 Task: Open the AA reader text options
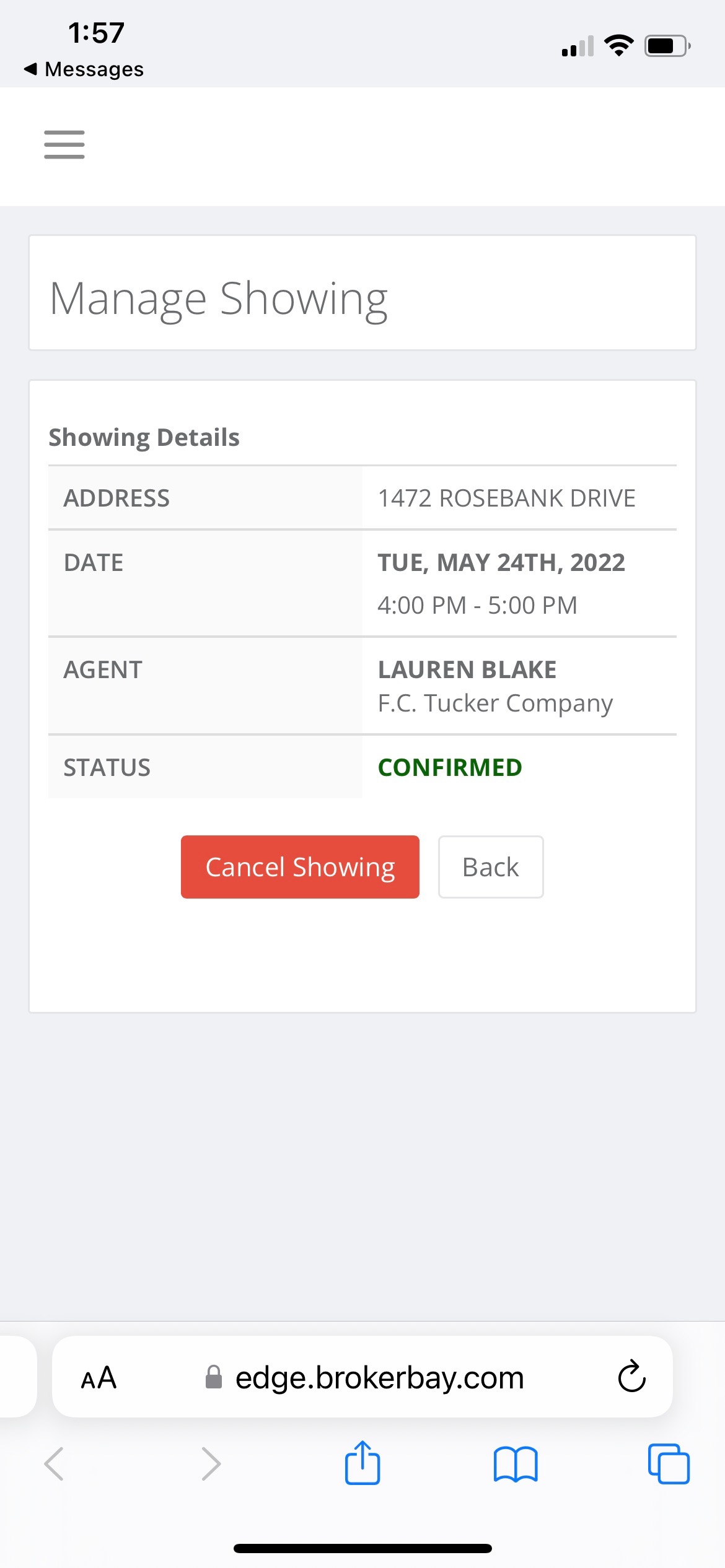tap(99, 1378)
